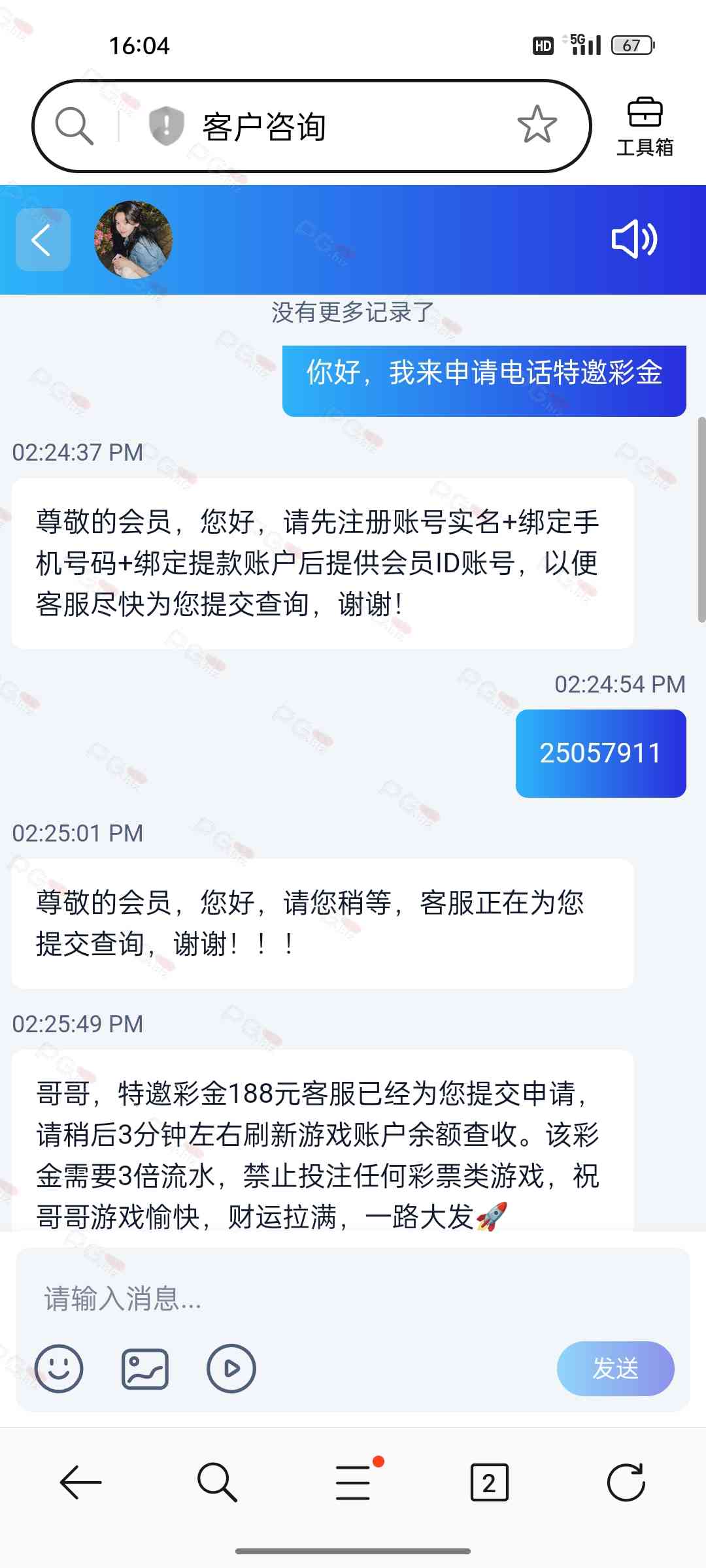Go back using the chat header arrow

(42, 240)
